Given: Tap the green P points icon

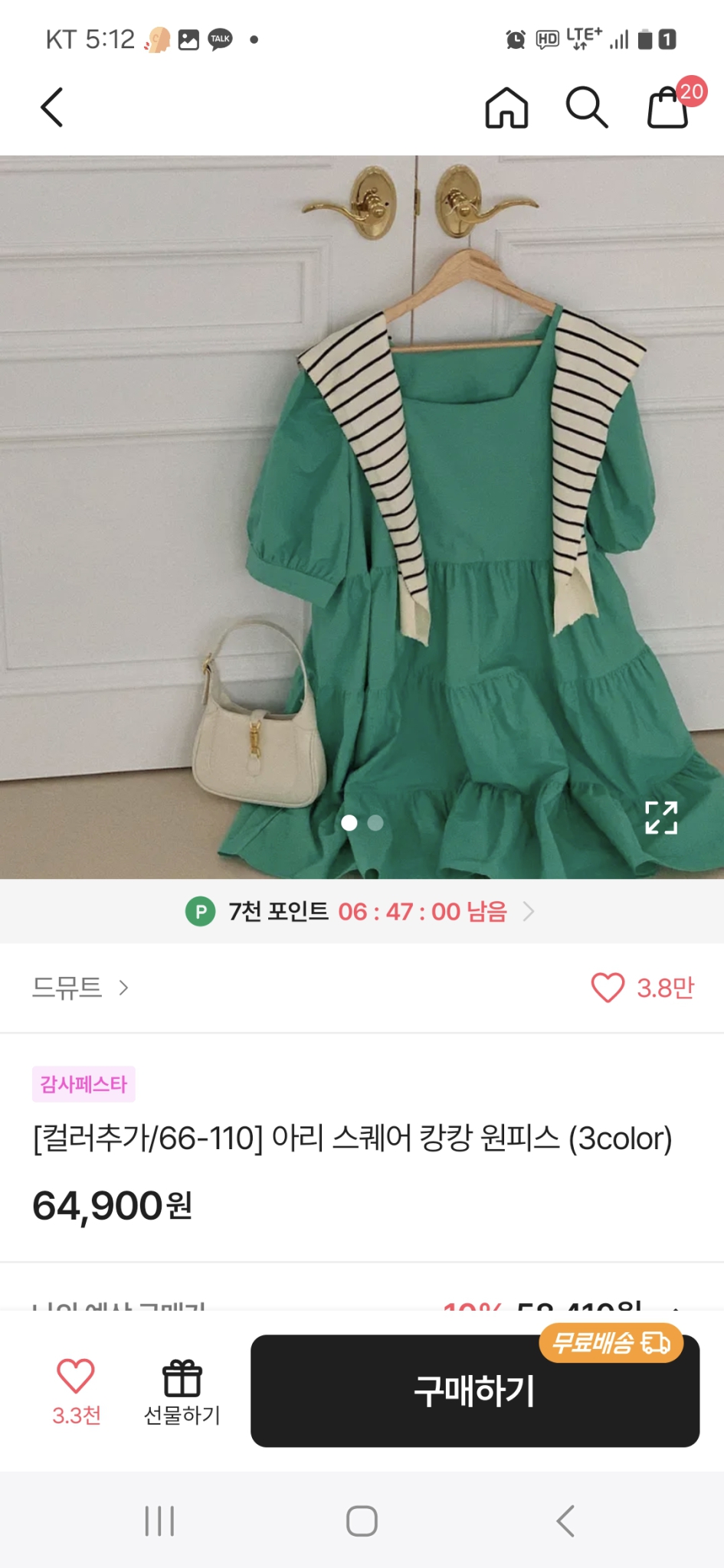Looking at the screenshot, I should [201, 911].
